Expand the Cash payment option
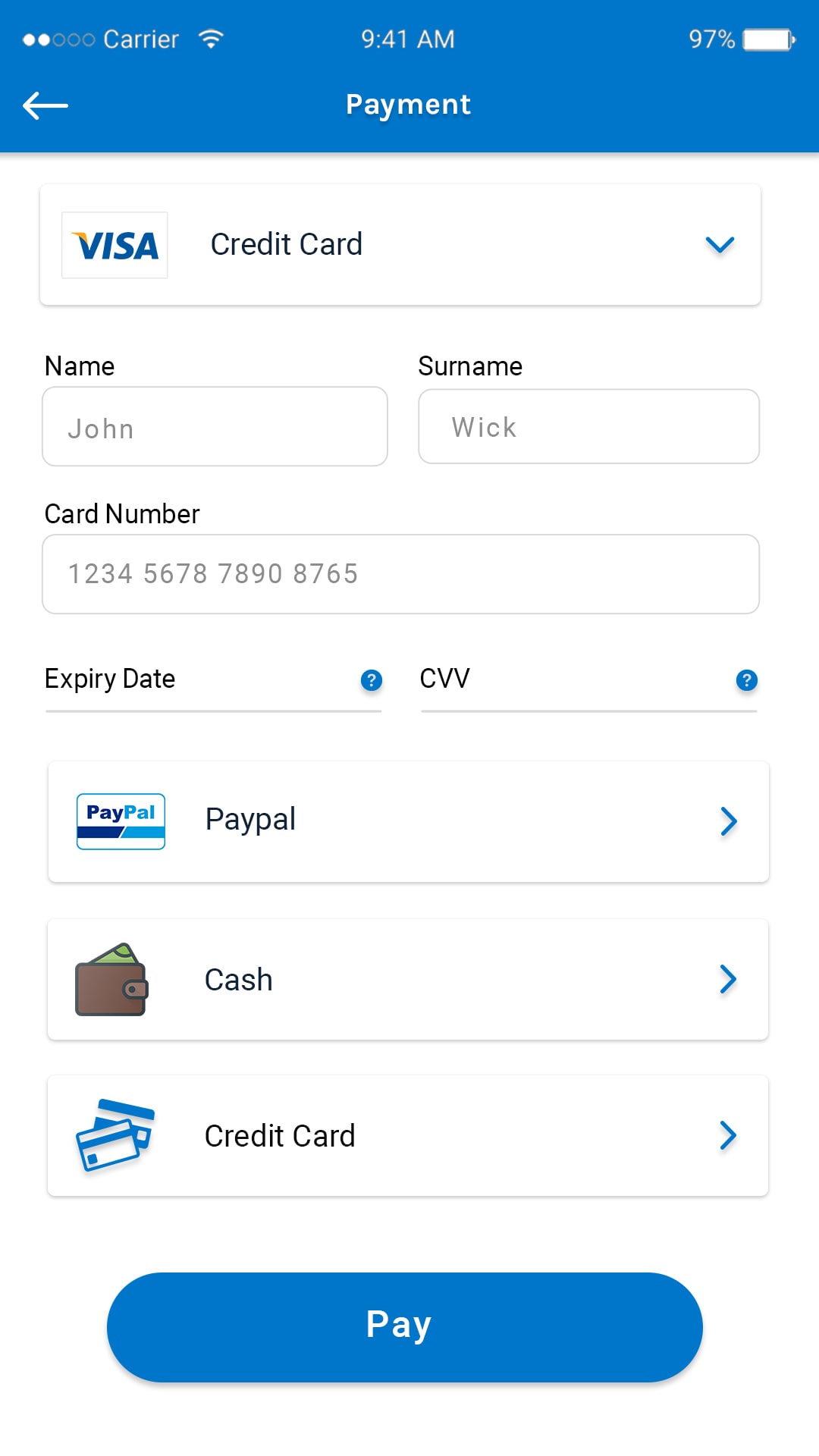Image resolution: width=819 pixels, height=1456 pixels. [728, 979]
